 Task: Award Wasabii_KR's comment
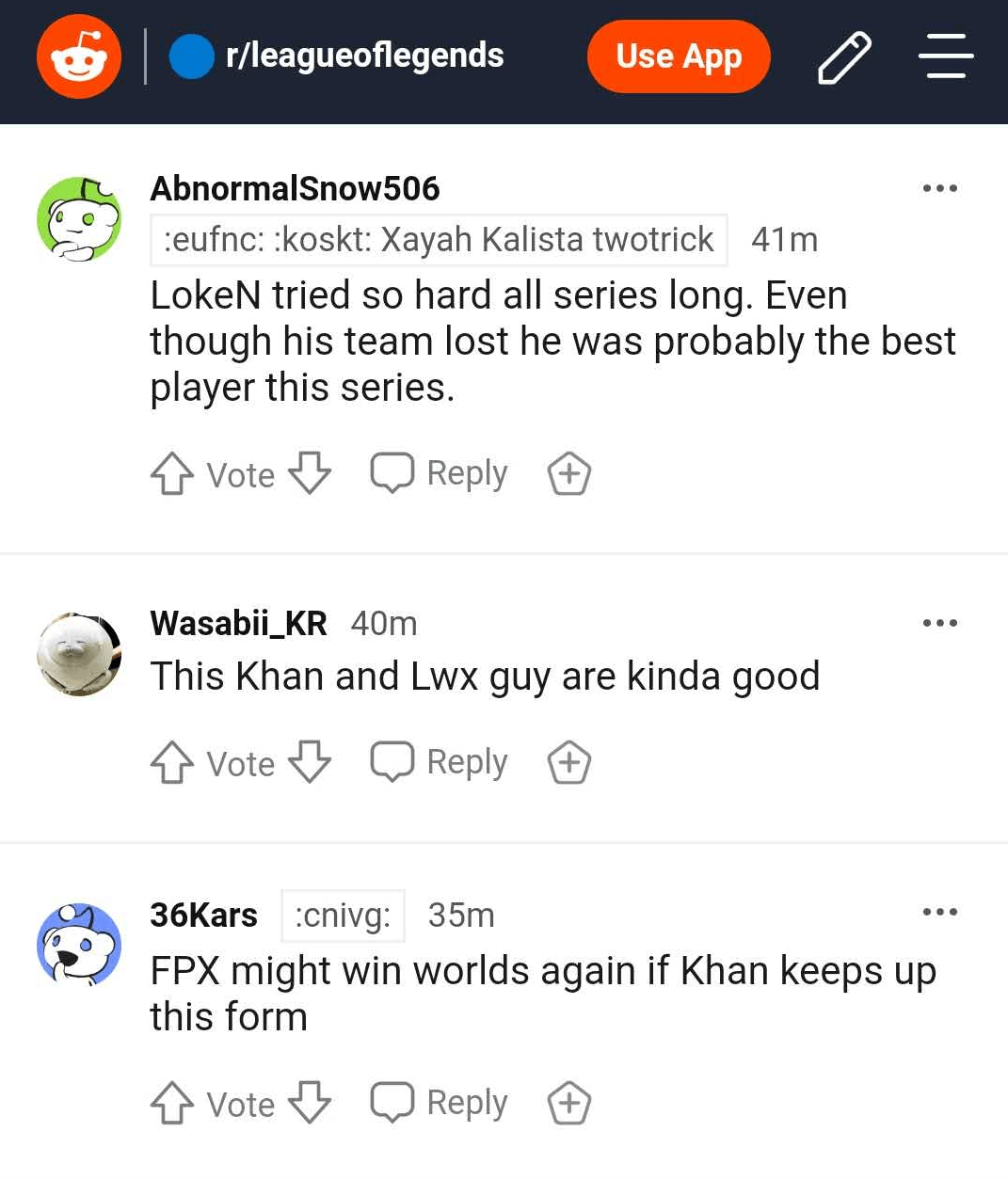569,762
